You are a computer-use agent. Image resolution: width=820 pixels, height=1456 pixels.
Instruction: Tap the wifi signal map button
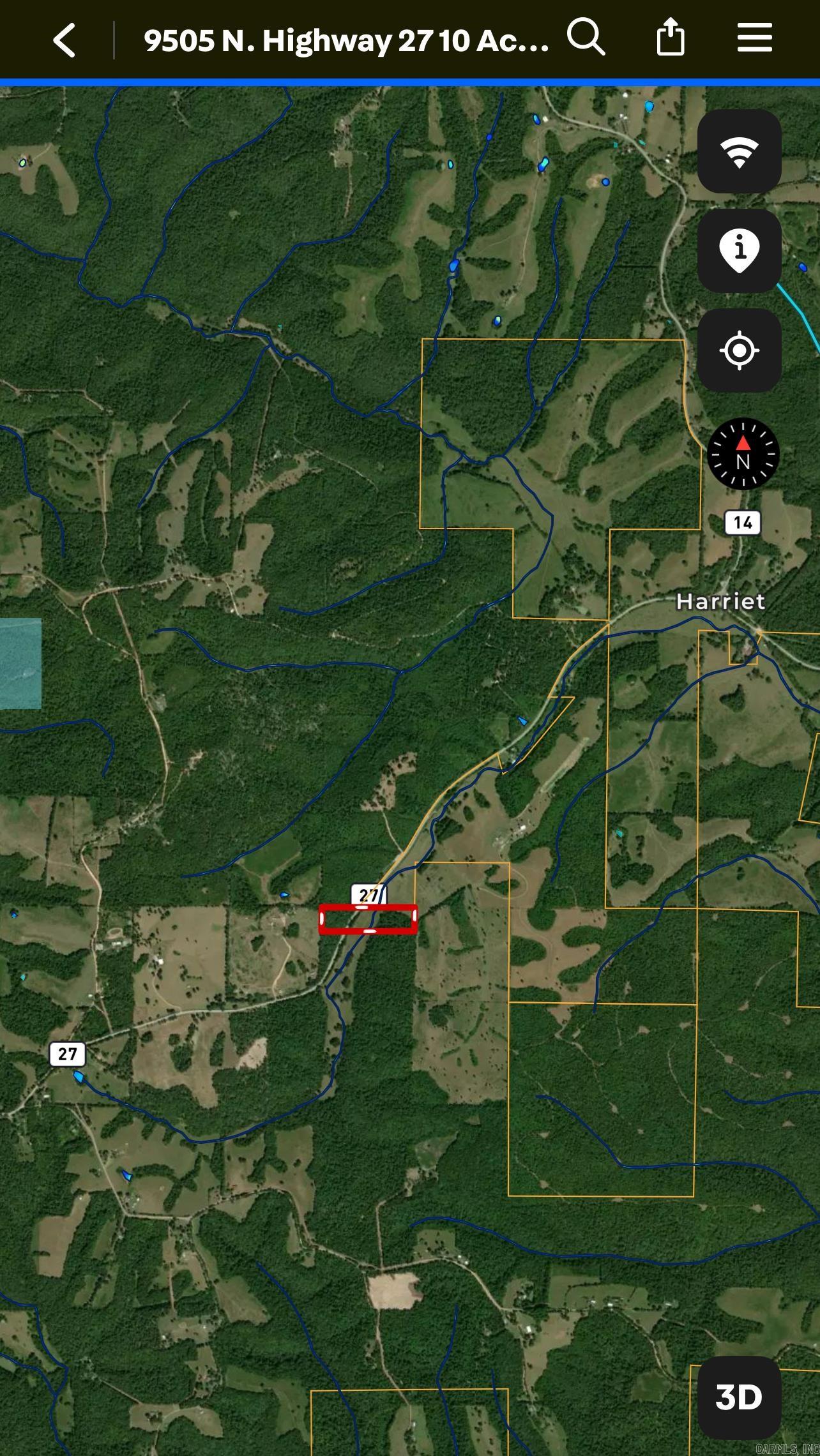tap(739, 151)
